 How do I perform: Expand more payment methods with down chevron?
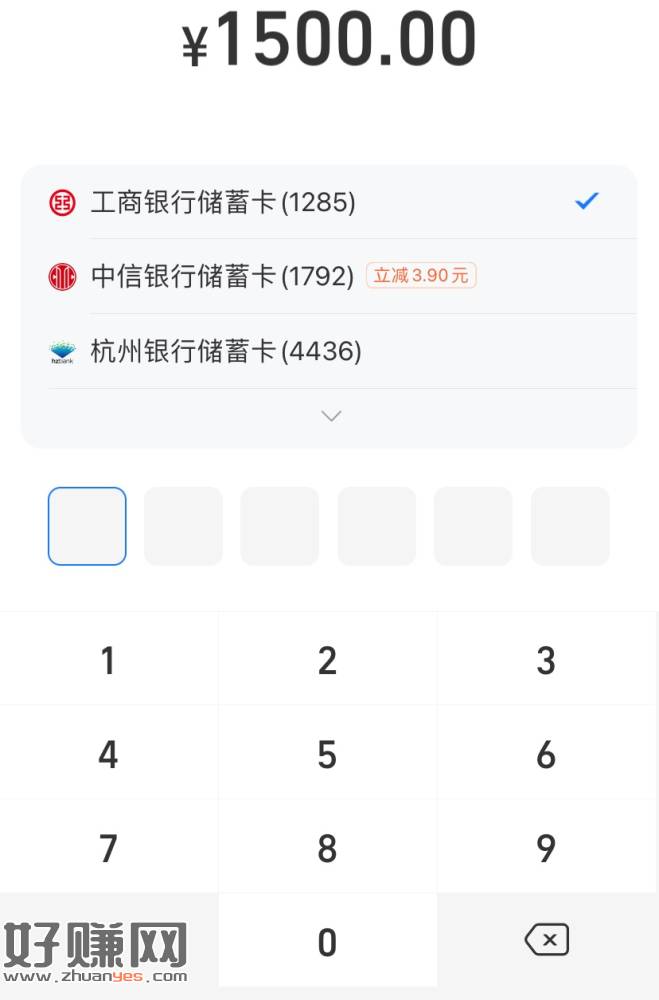coord(331,416)
